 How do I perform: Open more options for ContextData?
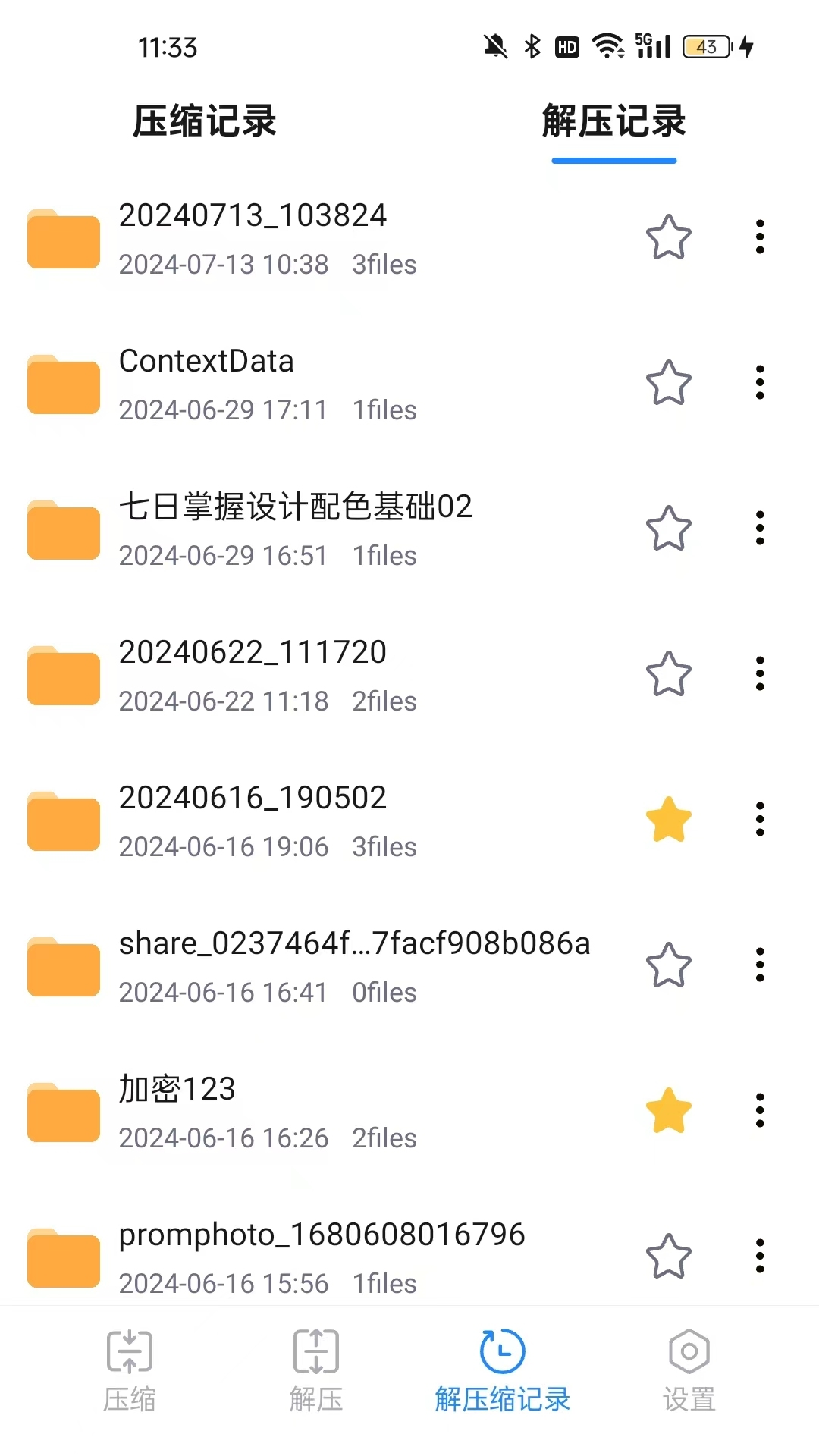coord(759,383)
